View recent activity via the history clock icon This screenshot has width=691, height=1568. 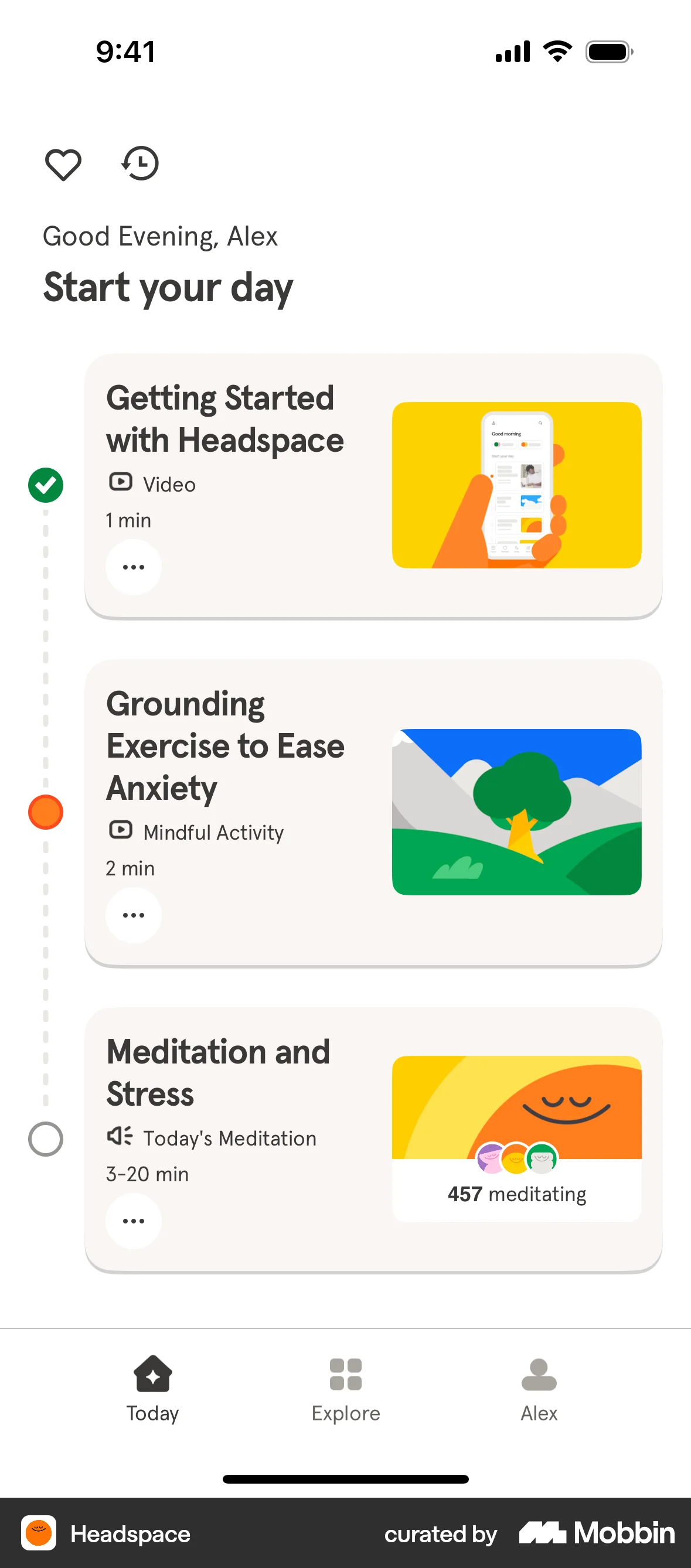point(139,163)
